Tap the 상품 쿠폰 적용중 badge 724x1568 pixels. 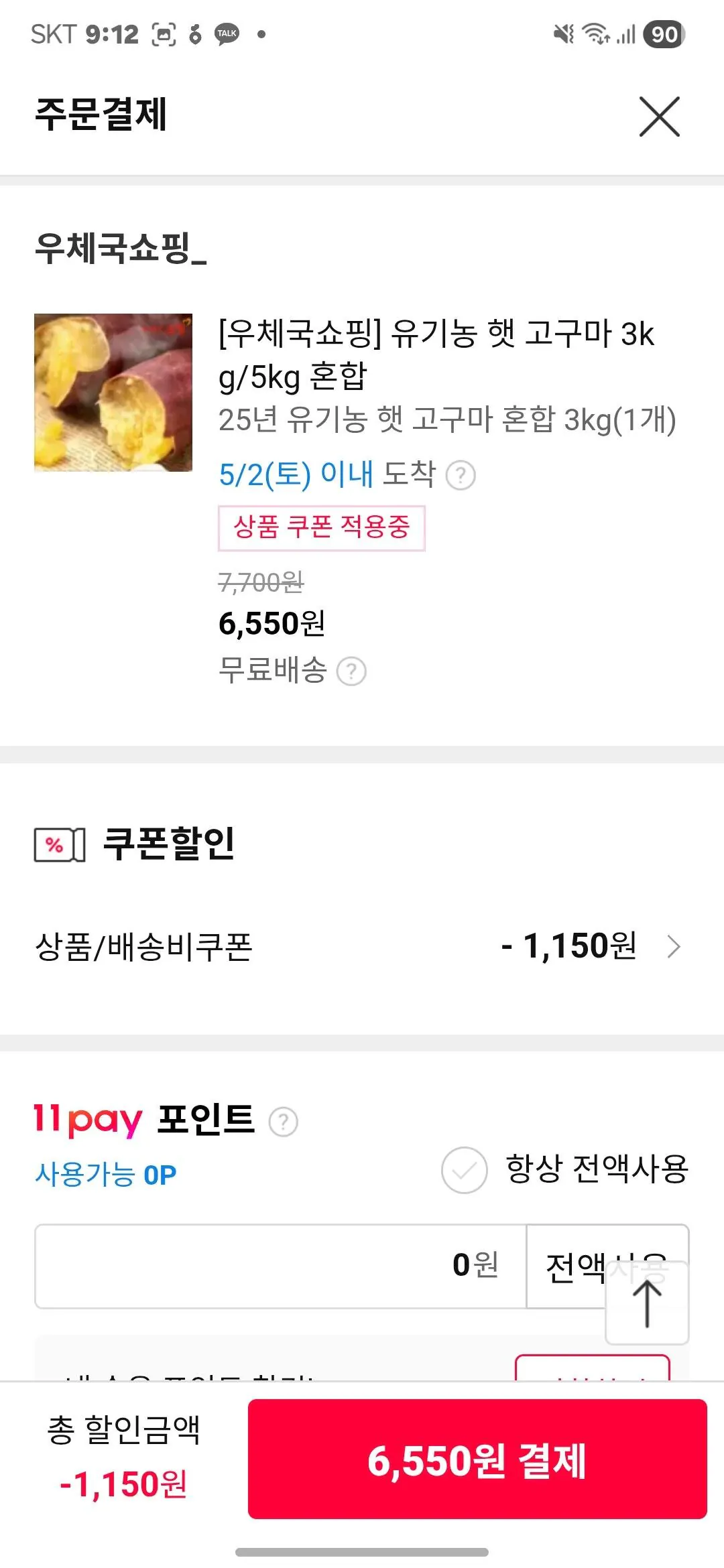[320, 527]
